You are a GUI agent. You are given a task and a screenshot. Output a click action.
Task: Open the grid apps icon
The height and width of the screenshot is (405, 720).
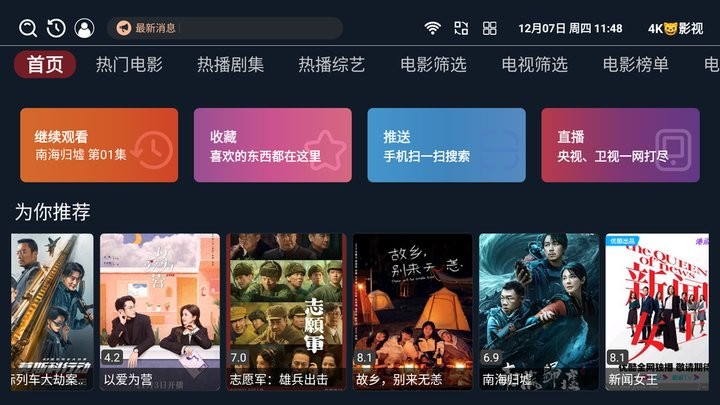point(490,28)
